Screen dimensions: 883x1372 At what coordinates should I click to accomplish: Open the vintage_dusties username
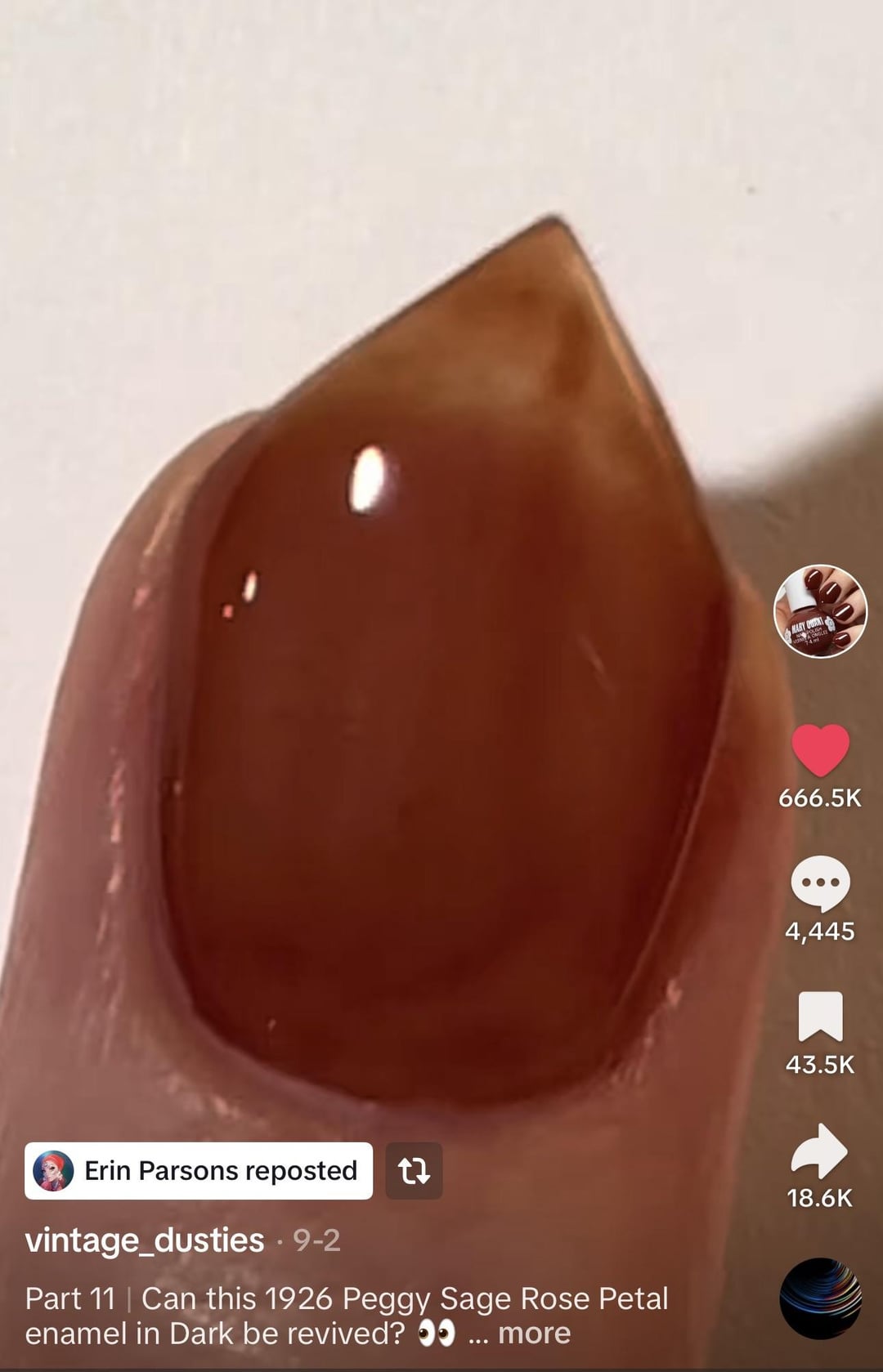coord(145,1240)
